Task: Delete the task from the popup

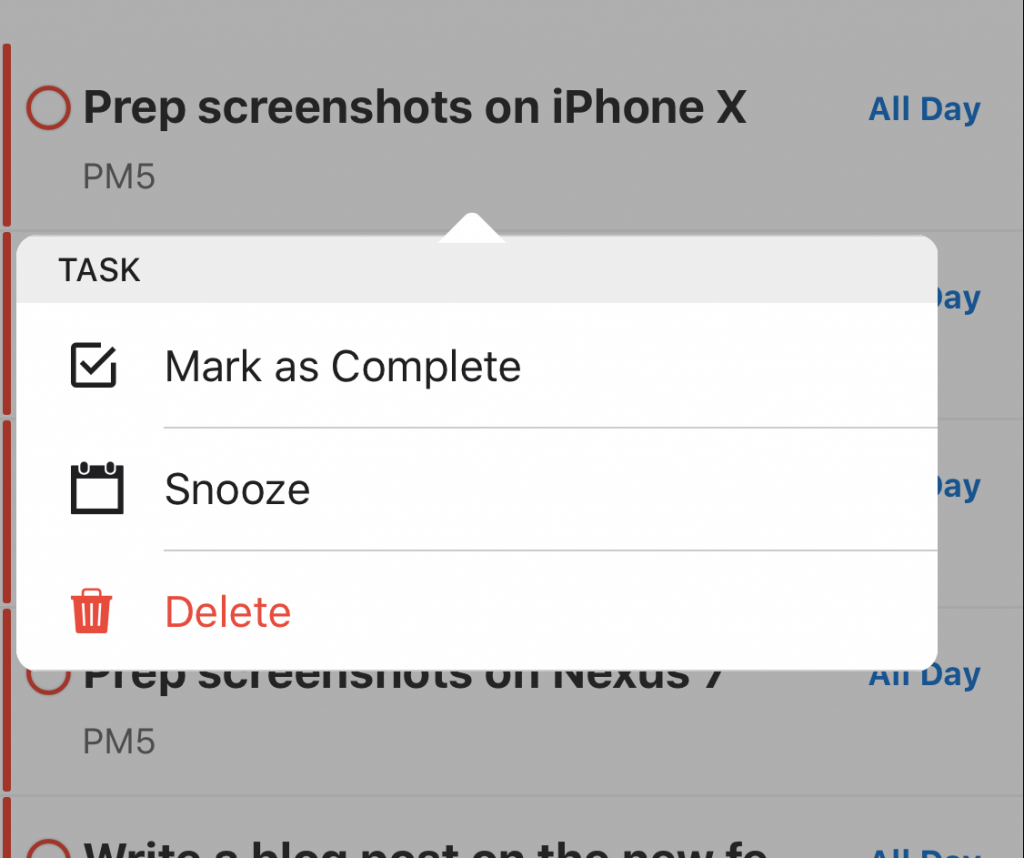Action: [x=228, y=612]
